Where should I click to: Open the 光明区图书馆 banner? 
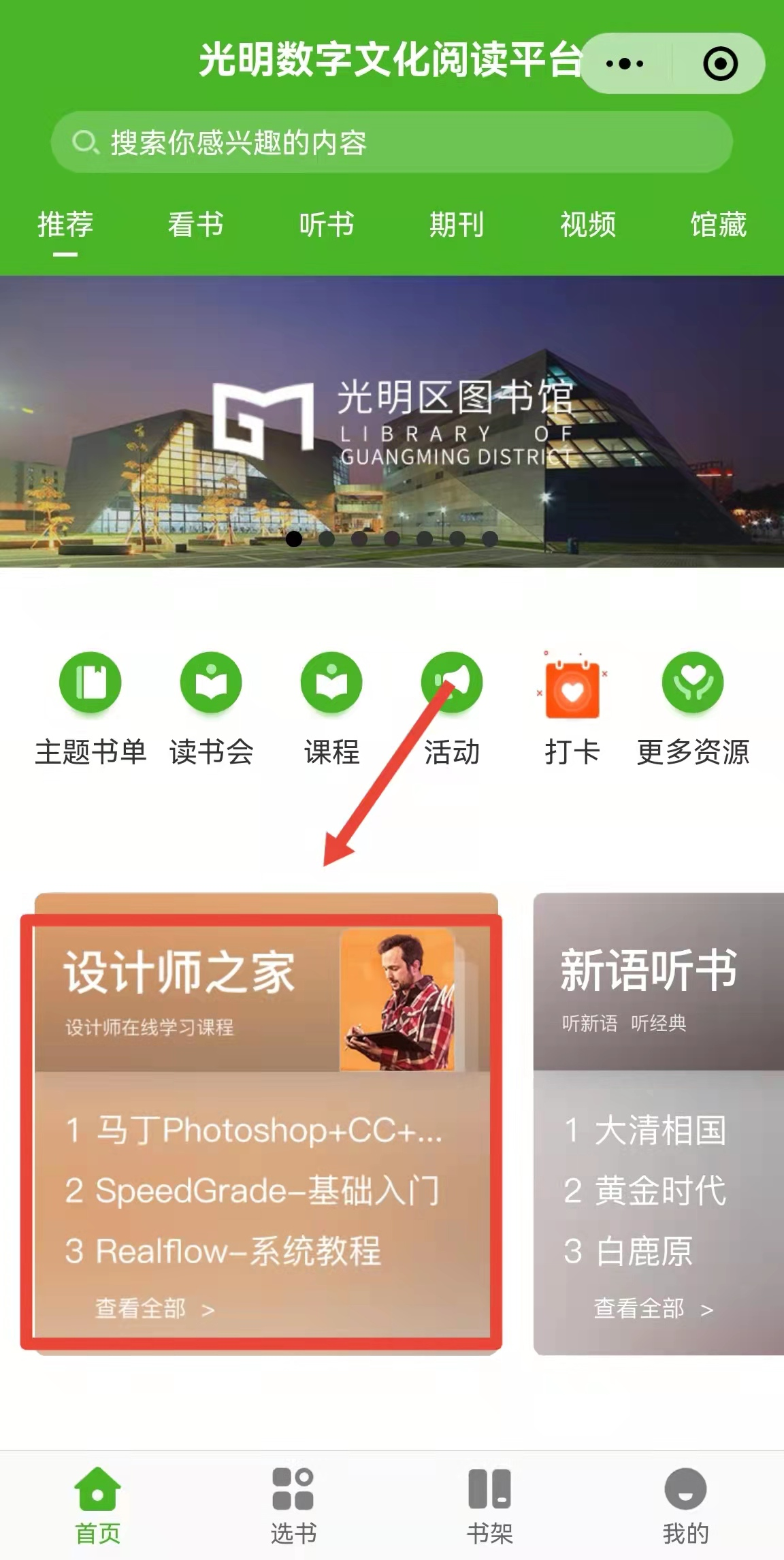[392, 421]
